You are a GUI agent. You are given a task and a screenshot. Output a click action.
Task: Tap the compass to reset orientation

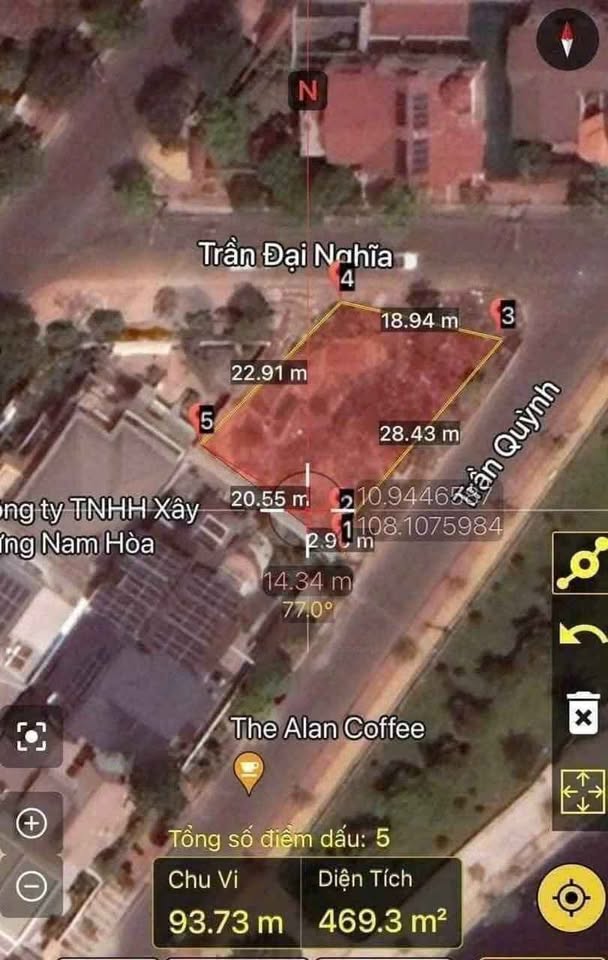tap(568, 41)
